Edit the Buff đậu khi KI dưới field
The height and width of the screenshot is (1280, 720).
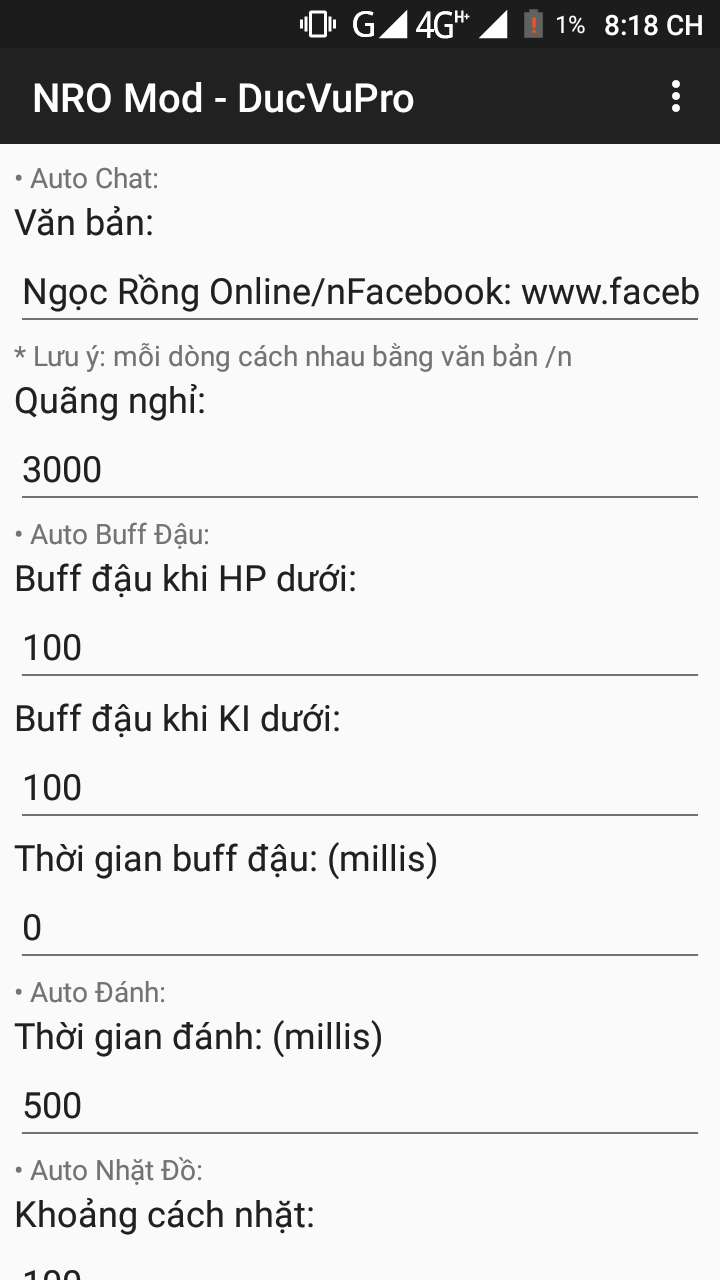point(360,788)
